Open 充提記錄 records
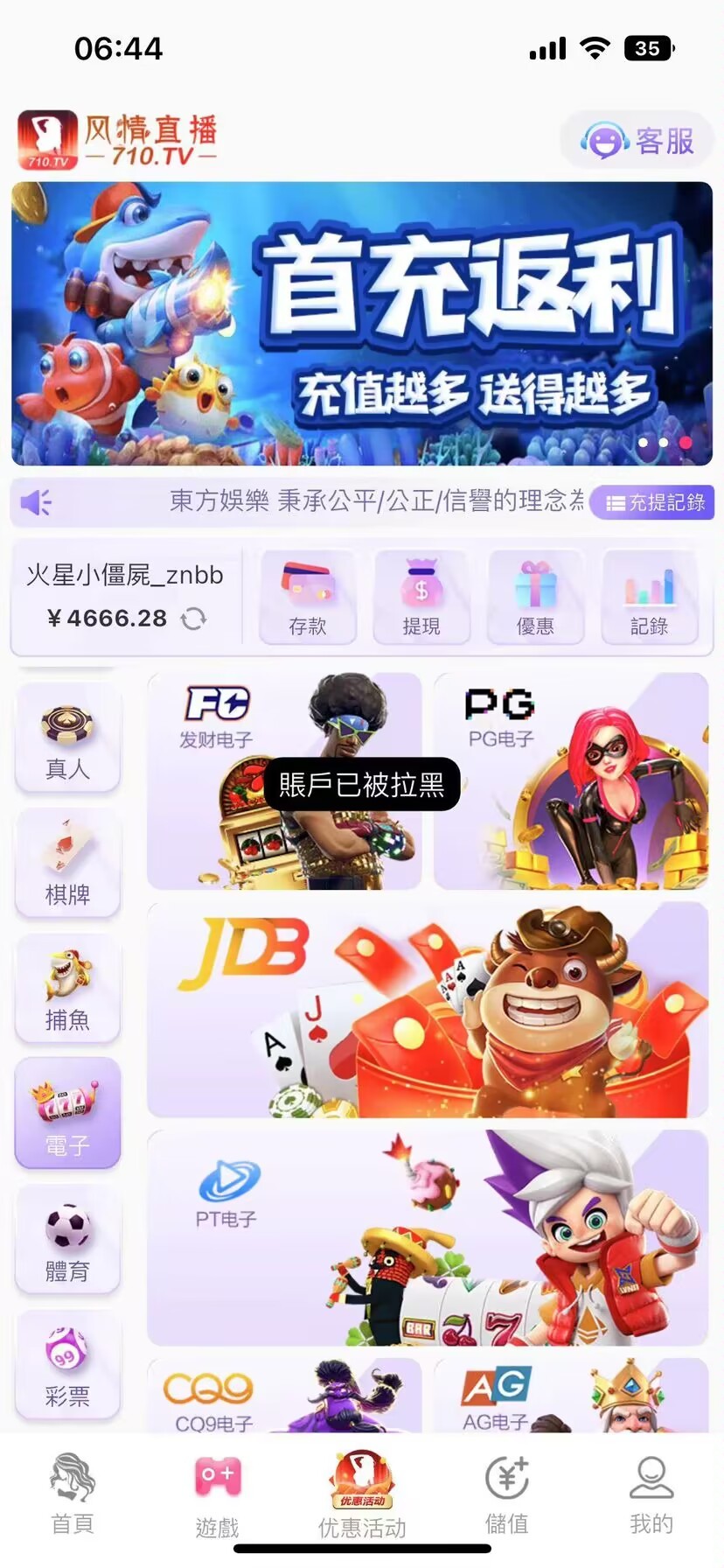Image resolution: width=724 pixels, height=1568 pixels. (x=652, y=502)
